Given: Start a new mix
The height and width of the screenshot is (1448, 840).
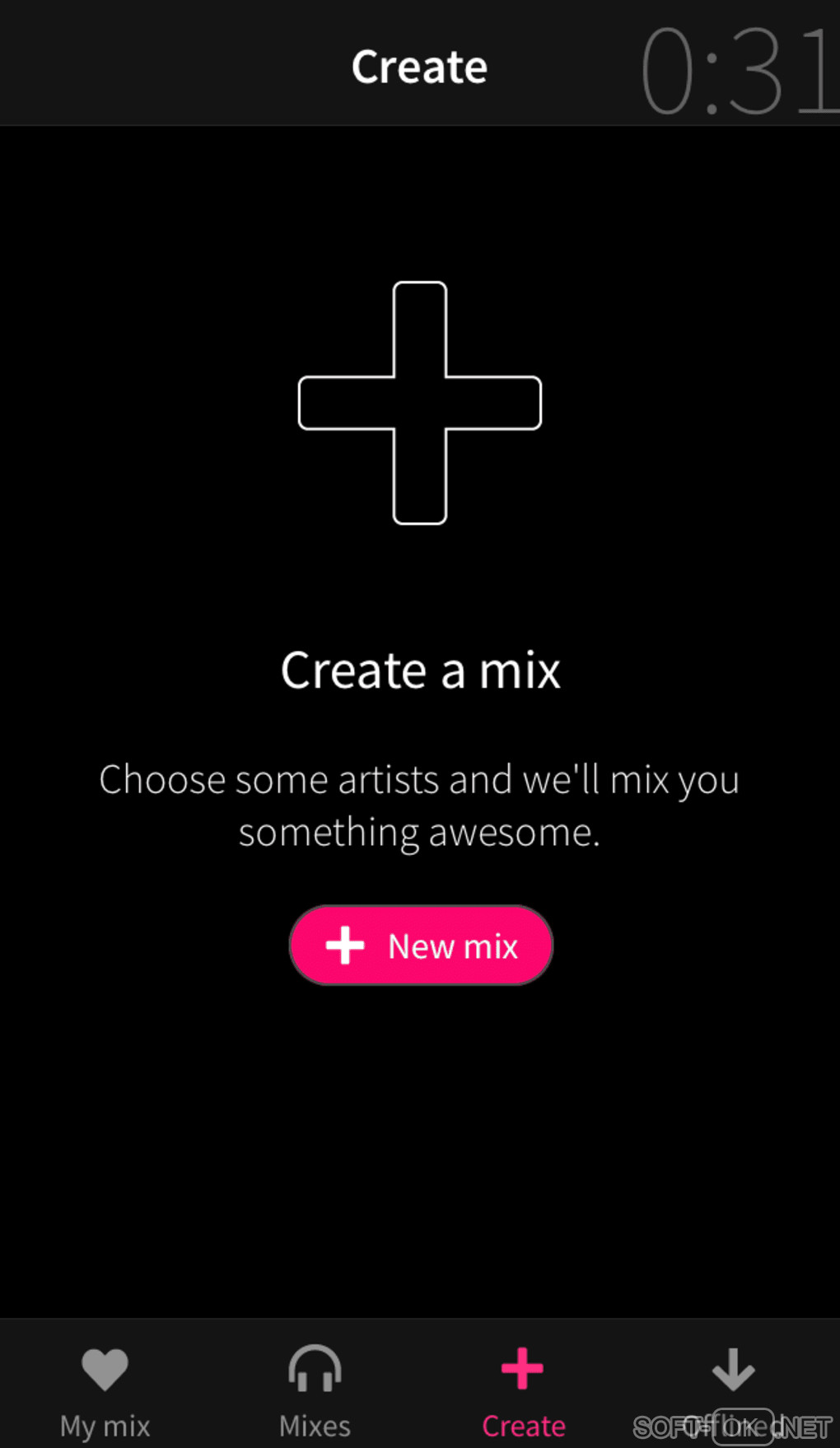Looking at the screenshot, I should [x=421, y=946].
